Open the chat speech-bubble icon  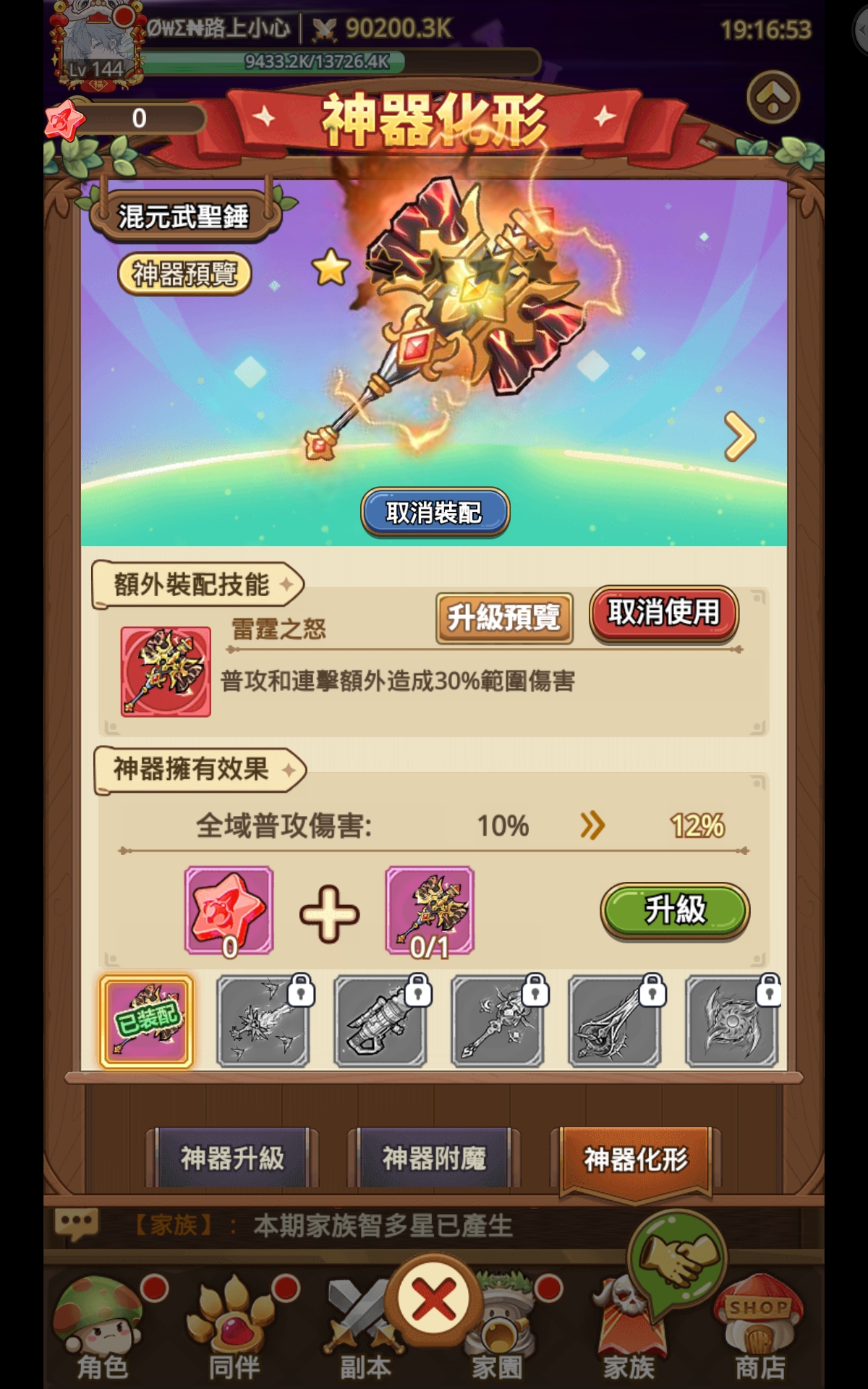point(76,1224)
